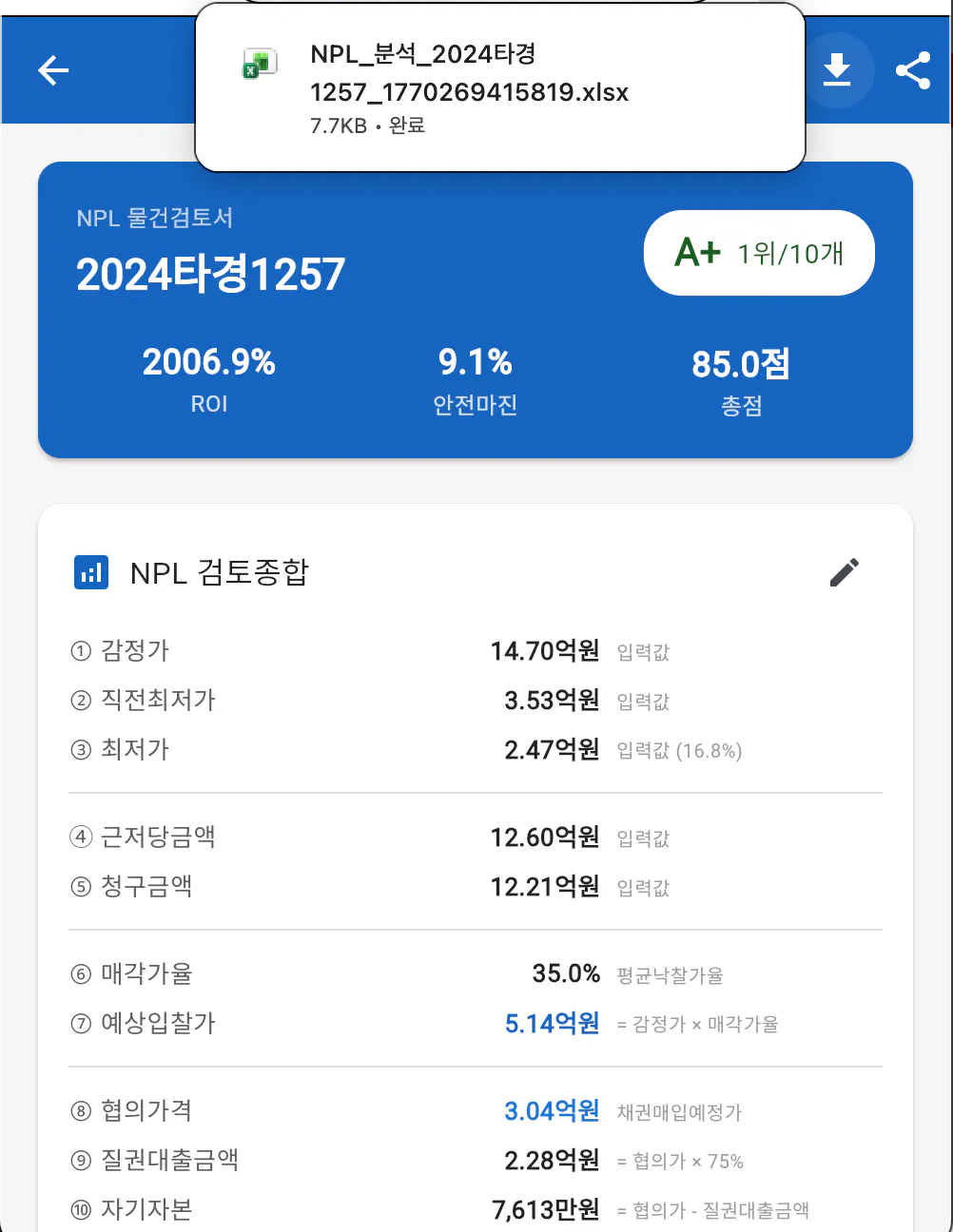Edit the NPL 검토종합 values
Screen dimensions: 953x1232
click(845, 572)
